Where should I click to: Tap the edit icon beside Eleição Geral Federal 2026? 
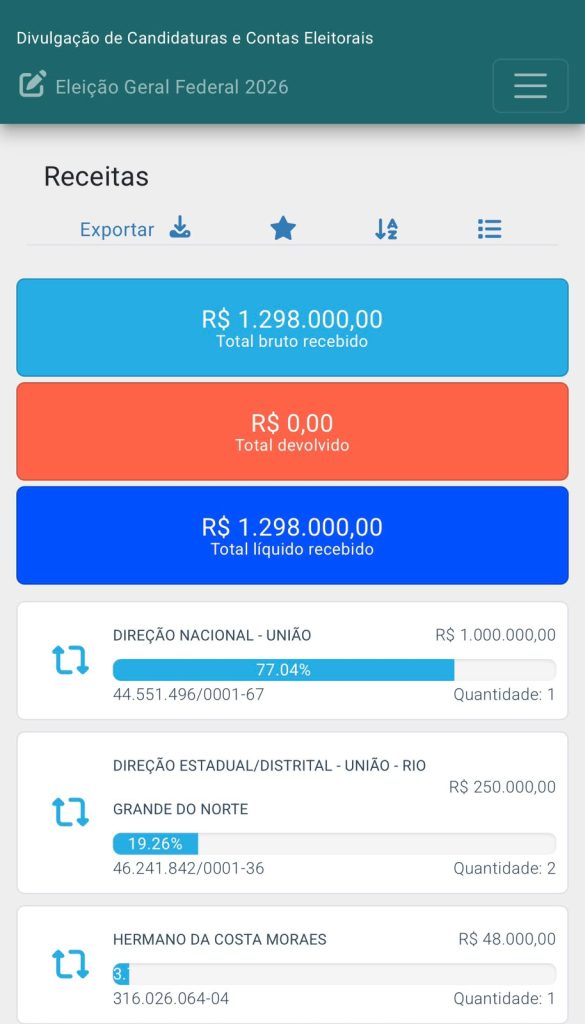point(32,84)
